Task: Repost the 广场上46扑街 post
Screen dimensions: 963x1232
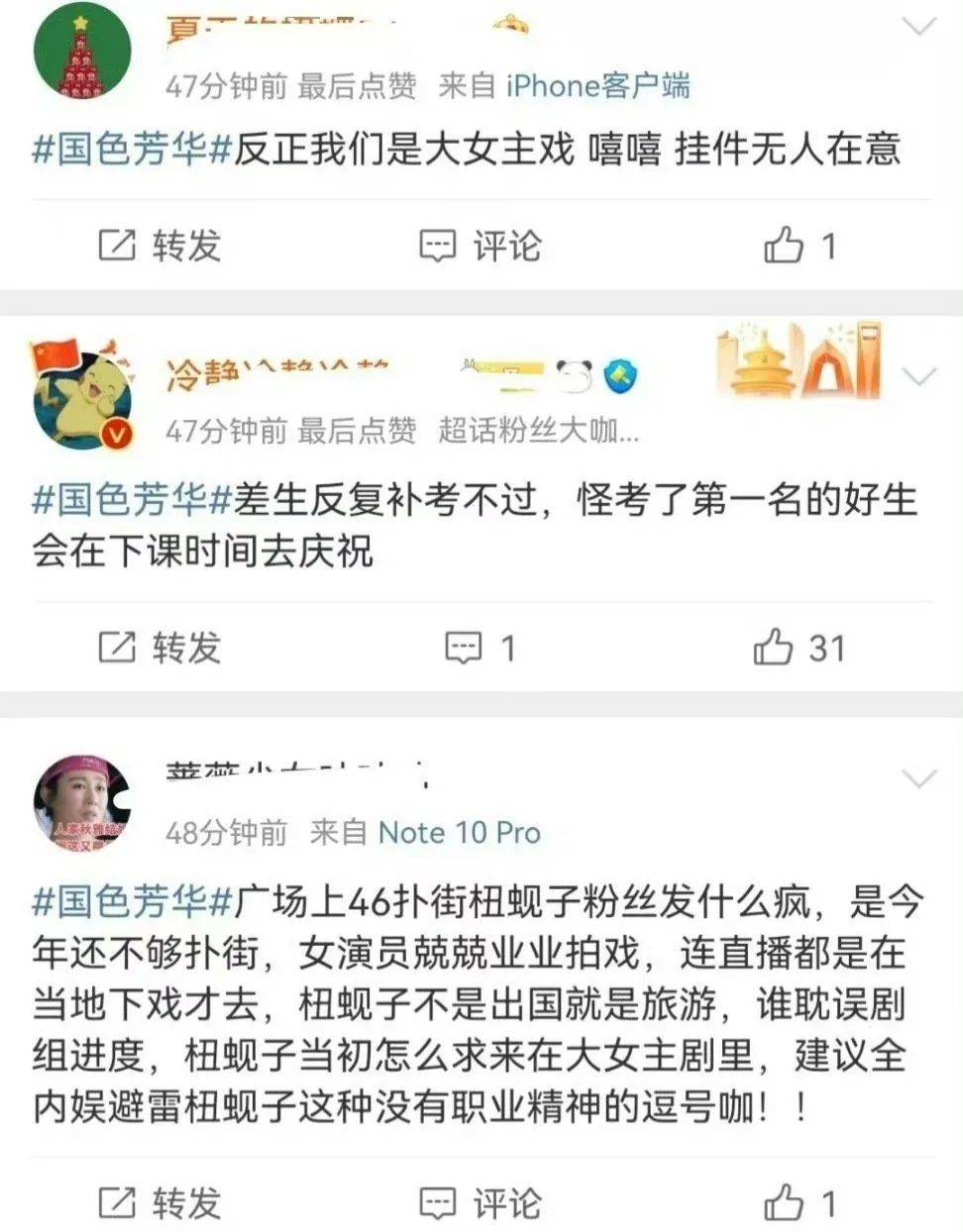Action: tap(159, 1203)
